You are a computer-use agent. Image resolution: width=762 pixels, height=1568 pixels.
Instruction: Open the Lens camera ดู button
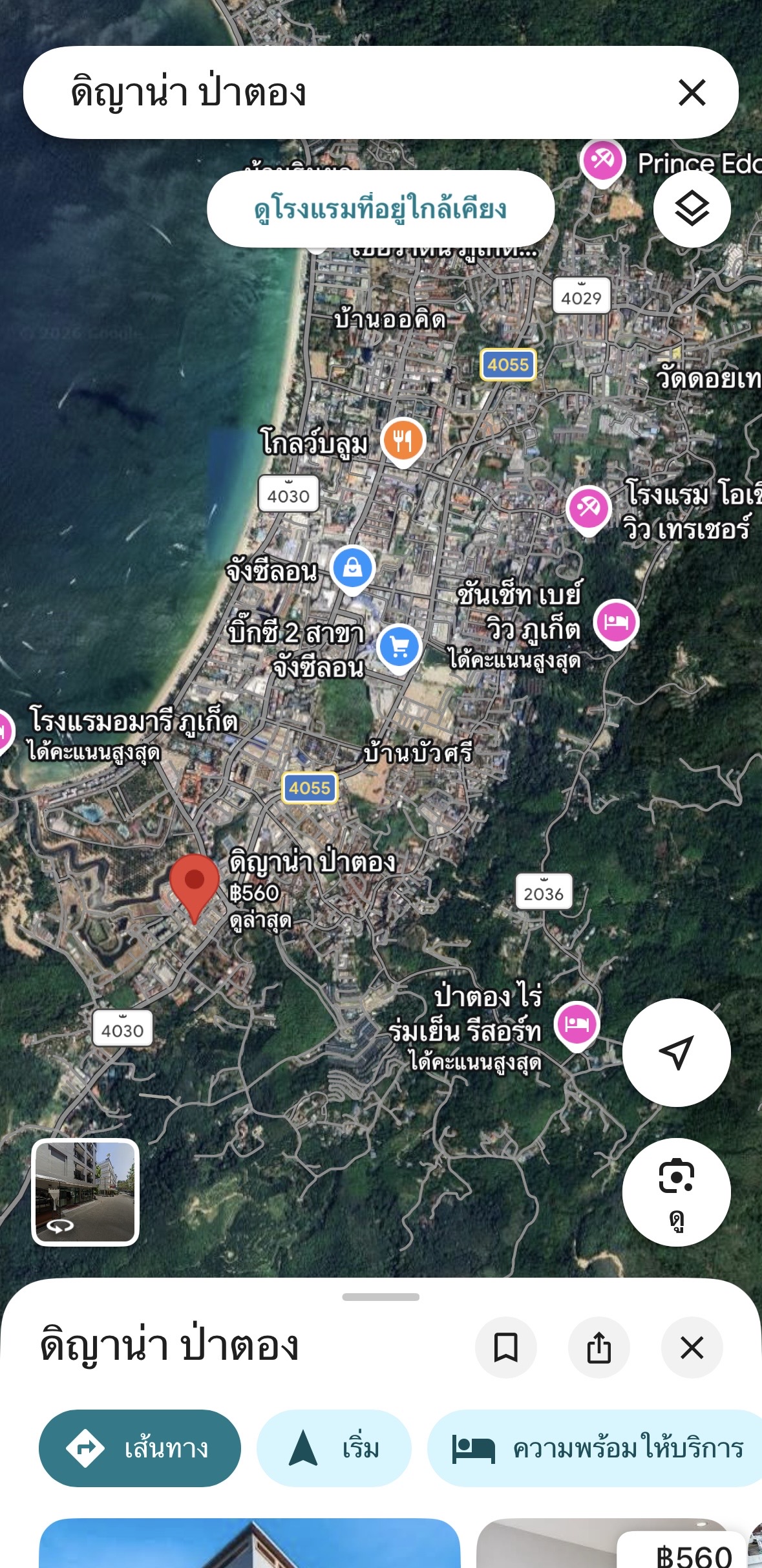tap(676, 1191)
